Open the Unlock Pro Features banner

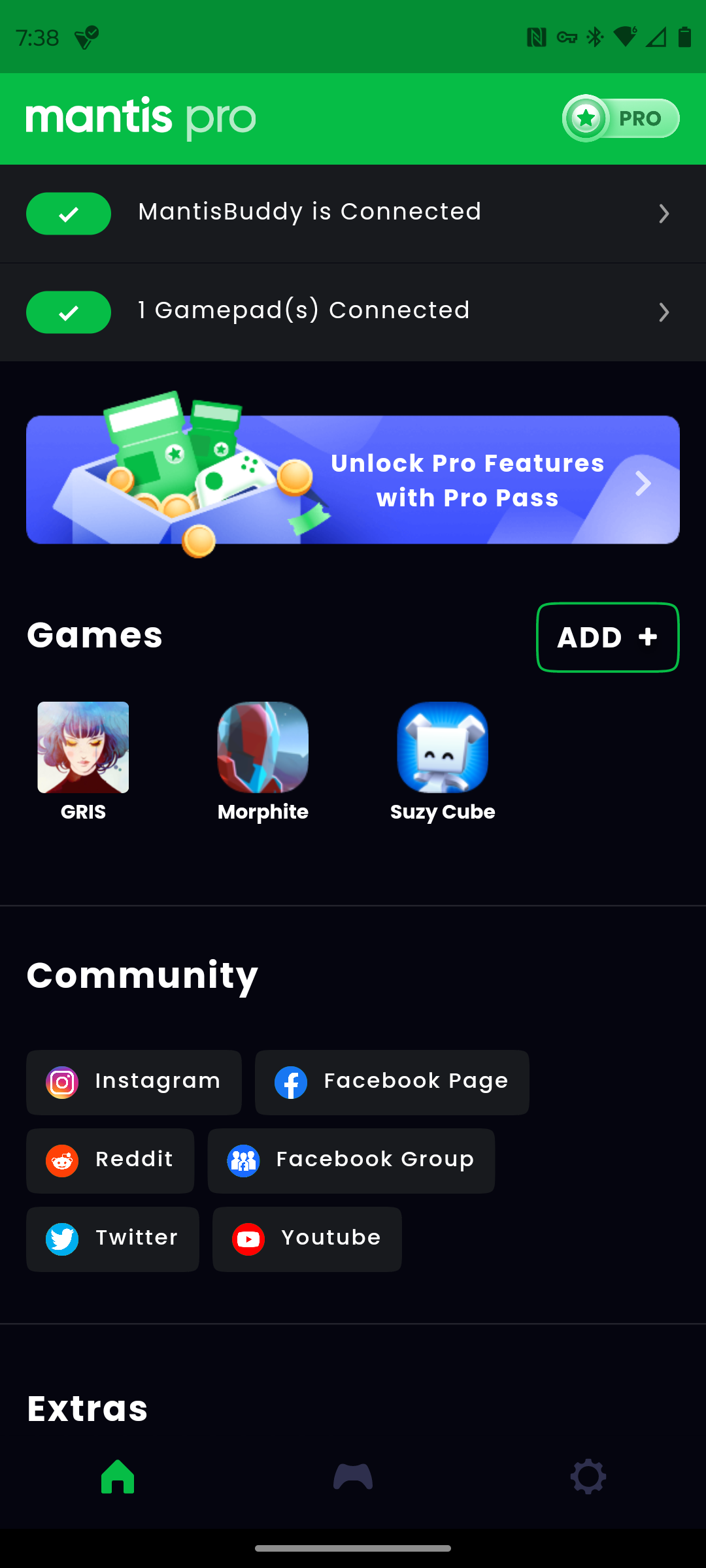[353, 480]
